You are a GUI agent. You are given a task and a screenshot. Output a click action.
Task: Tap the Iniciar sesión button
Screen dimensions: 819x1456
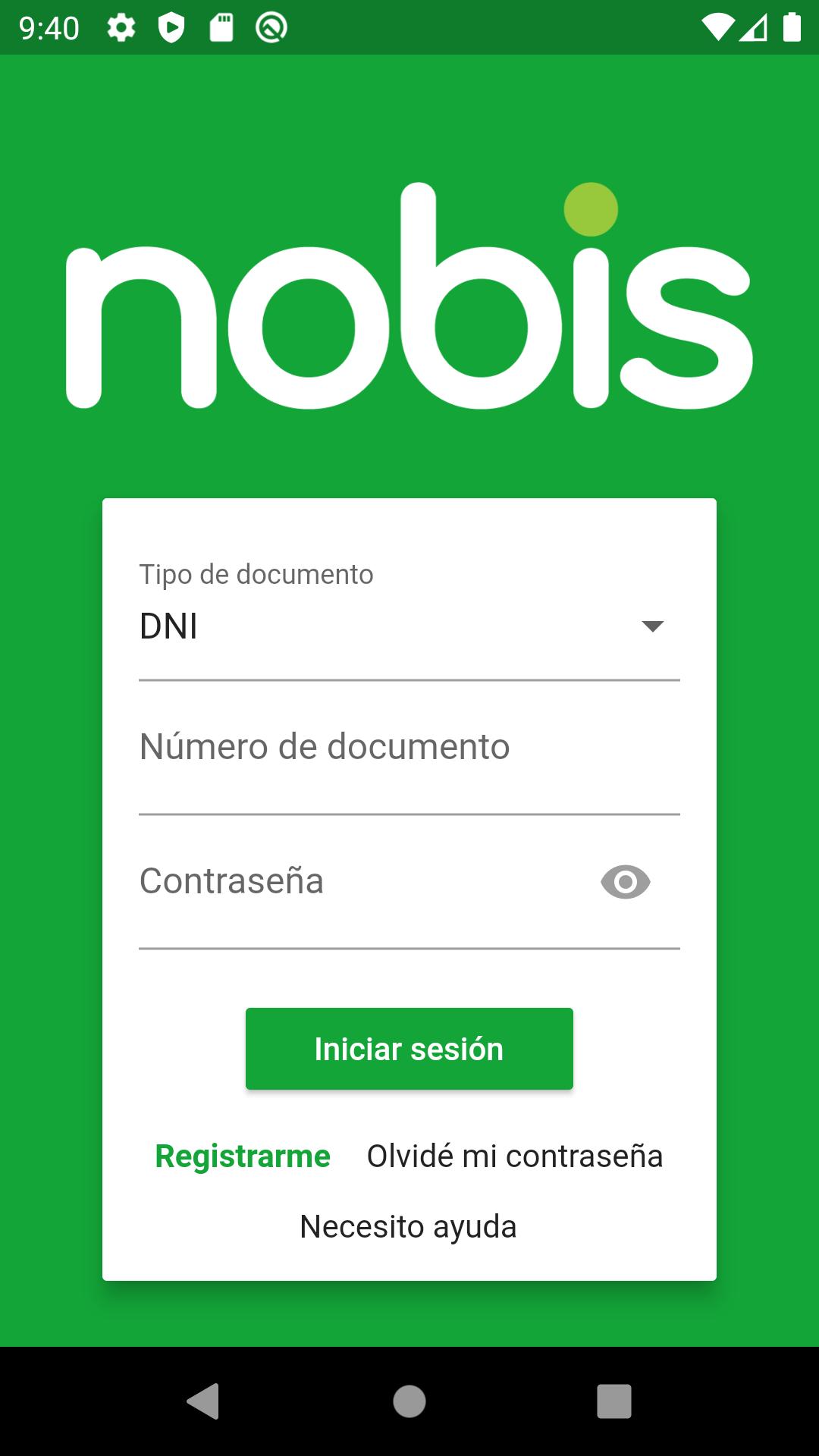pyautogui.click(x=409, y=1049)
